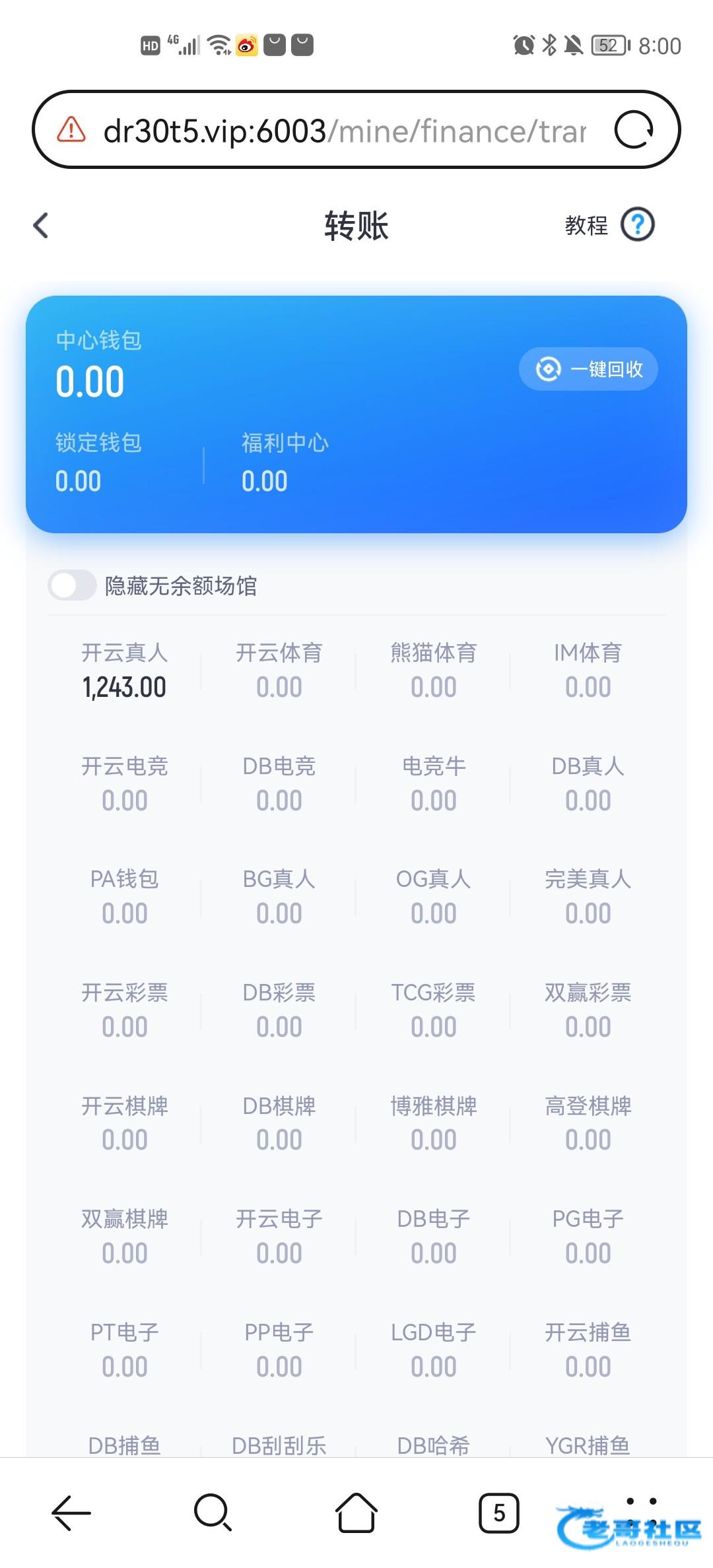The image size is (713, 1568).
Task: Choose the PA钱包 entry
Action: 124,896
